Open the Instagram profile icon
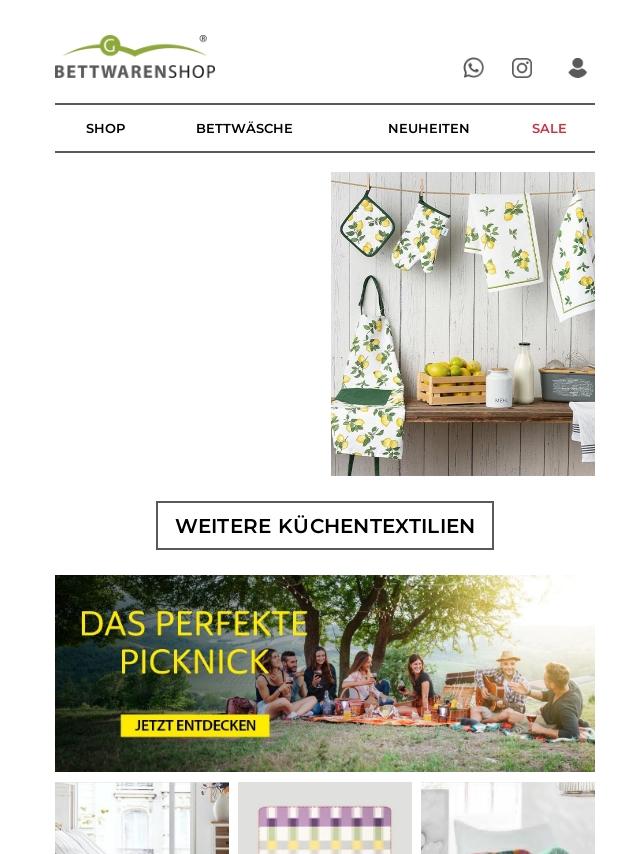 (522, 68)
